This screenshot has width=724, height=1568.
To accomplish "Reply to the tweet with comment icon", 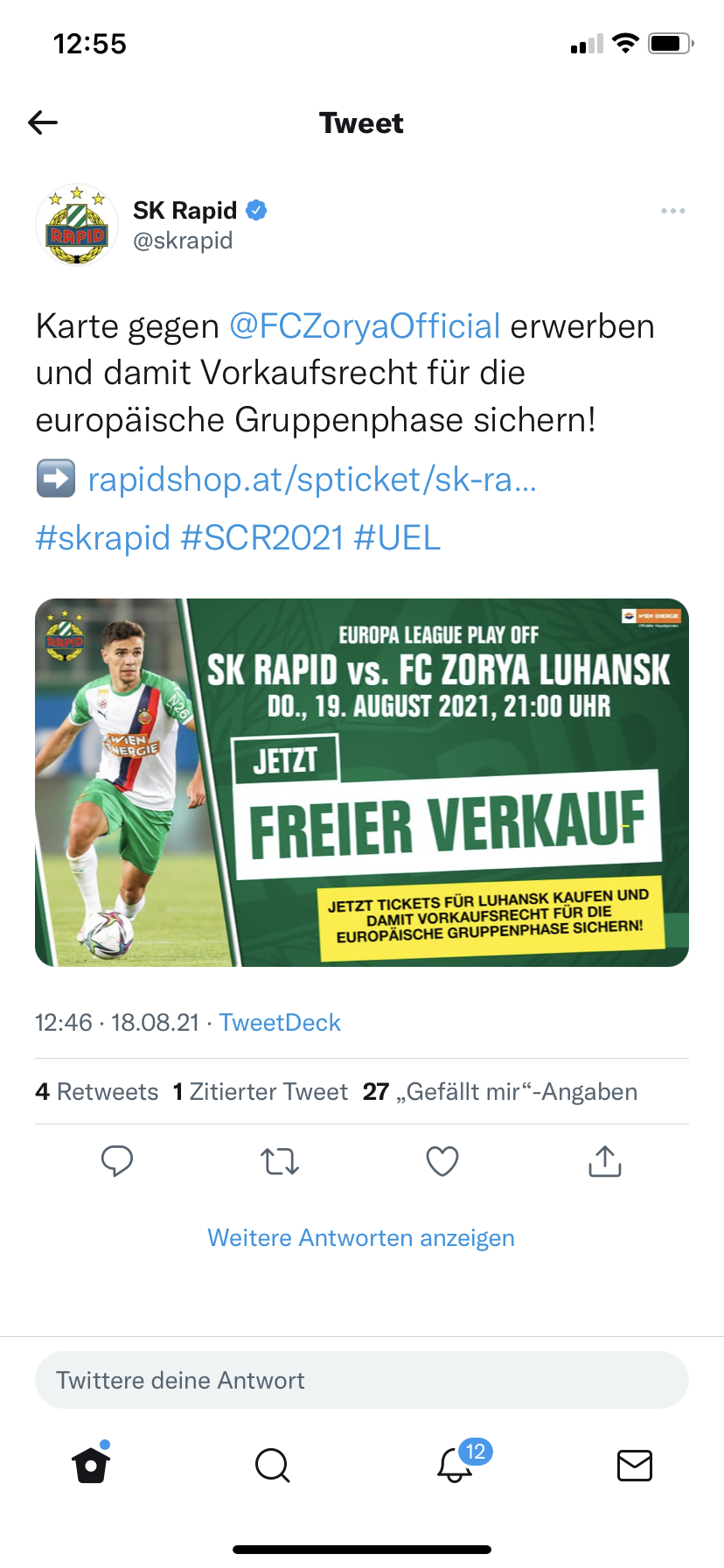I will pyautogui.click(x=117, y=1161).
